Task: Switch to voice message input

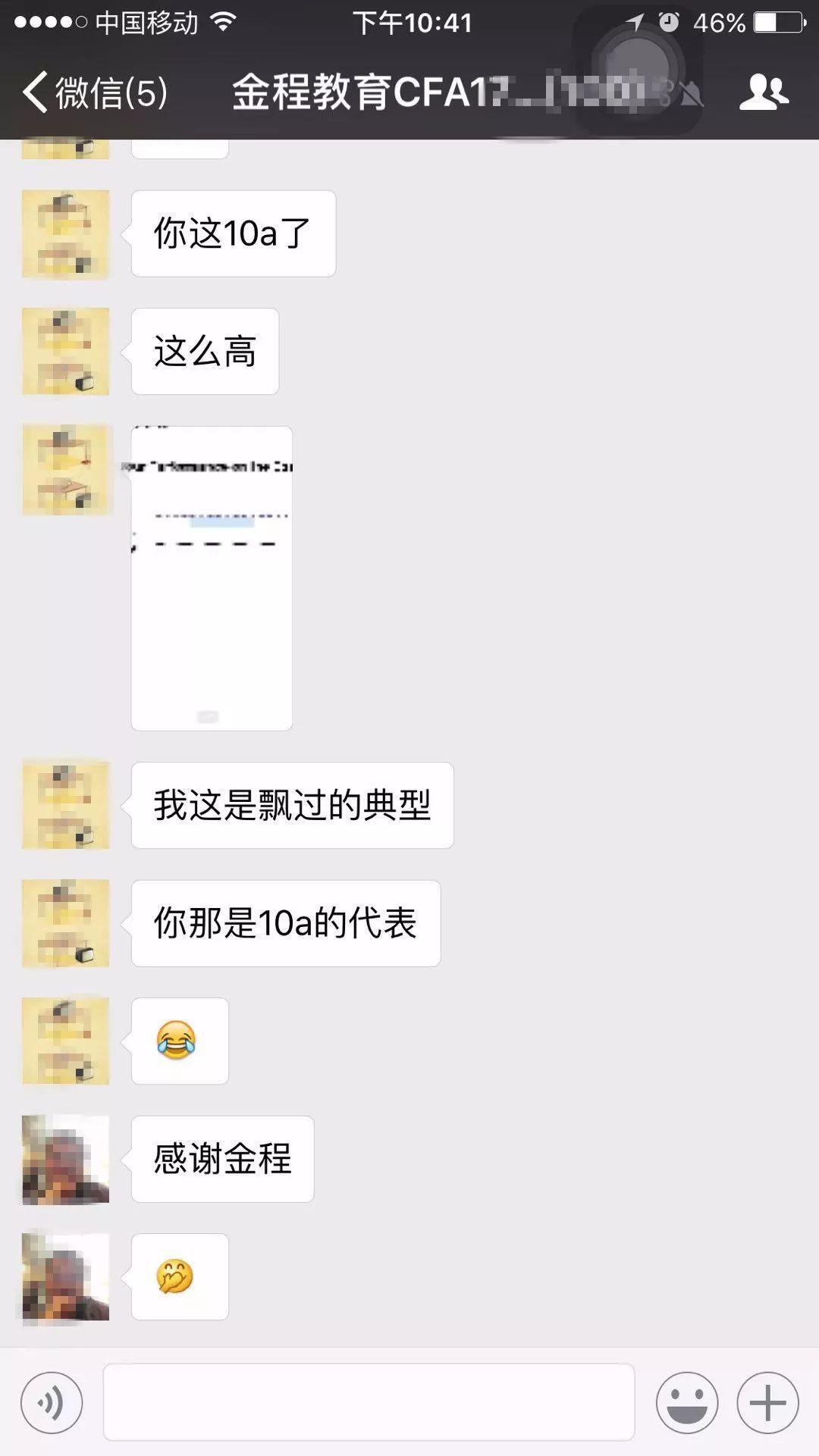Action: coord(52,1403)
